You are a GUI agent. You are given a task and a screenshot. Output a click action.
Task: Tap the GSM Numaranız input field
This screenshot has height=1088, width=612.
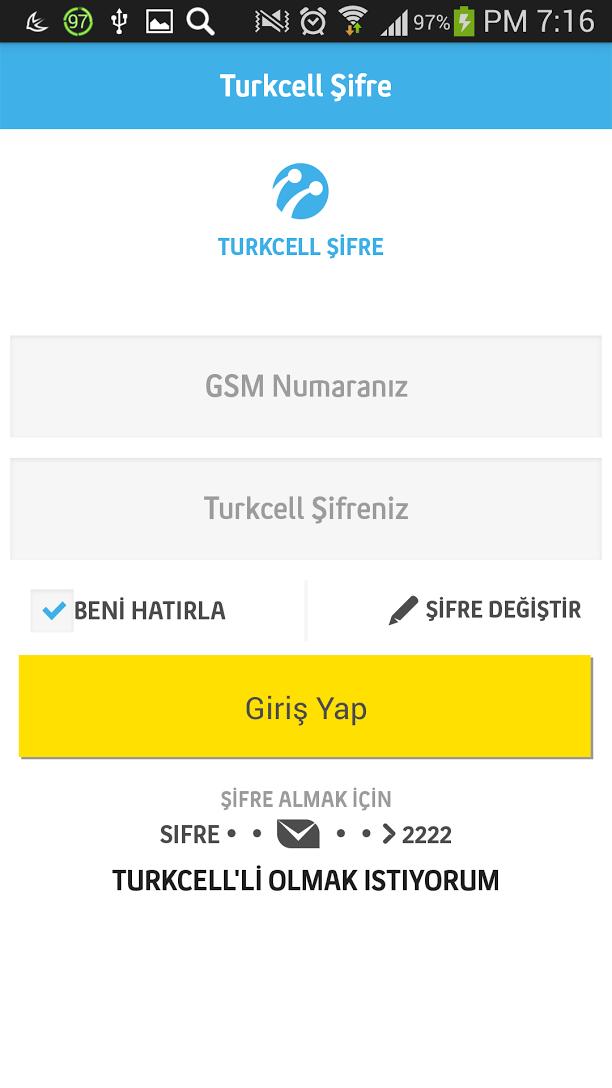pyautogui.click(x=306, y=386)
